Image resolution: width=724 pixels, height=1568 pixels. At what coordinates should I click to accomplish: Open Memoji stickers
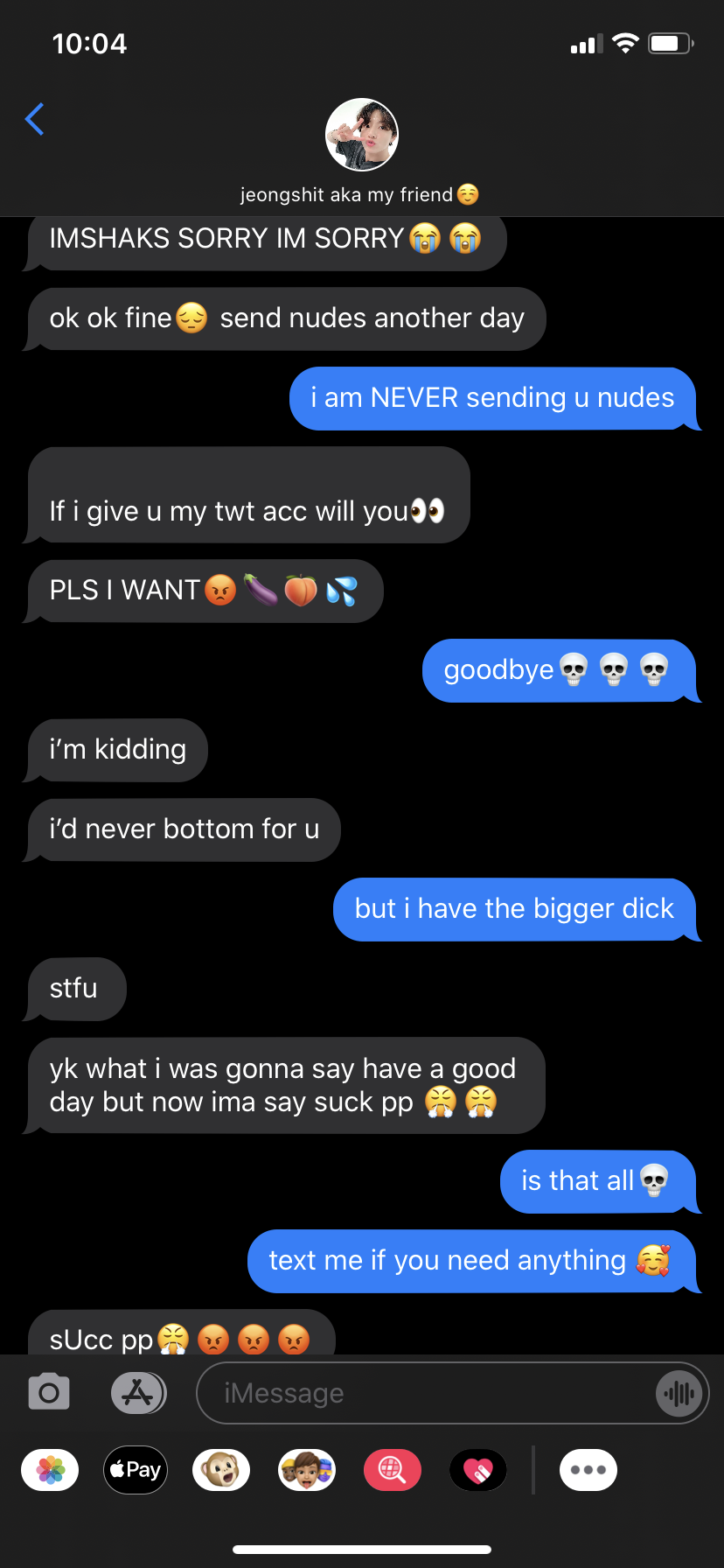click(307, 1470)
